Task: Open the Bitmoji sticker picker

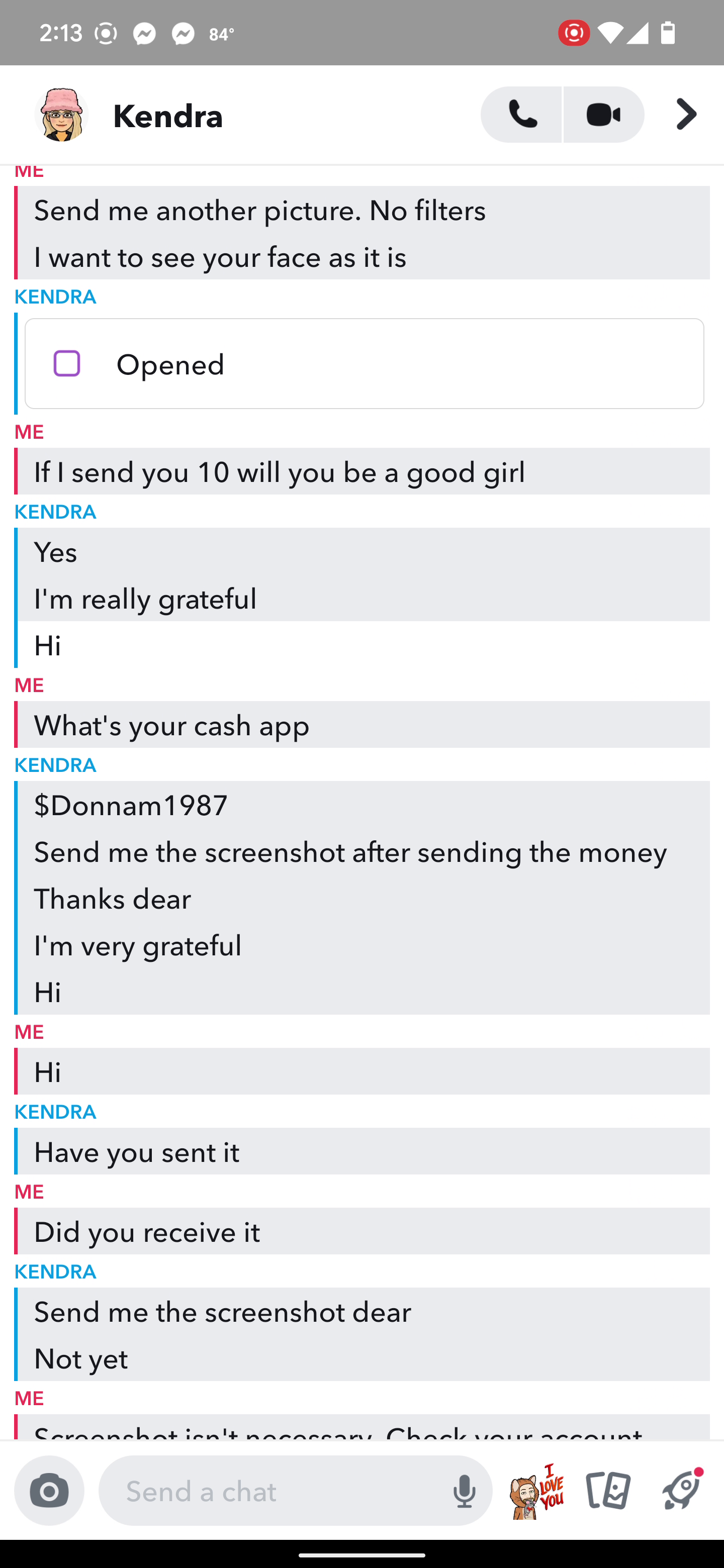Action: tap(536, 1491)
